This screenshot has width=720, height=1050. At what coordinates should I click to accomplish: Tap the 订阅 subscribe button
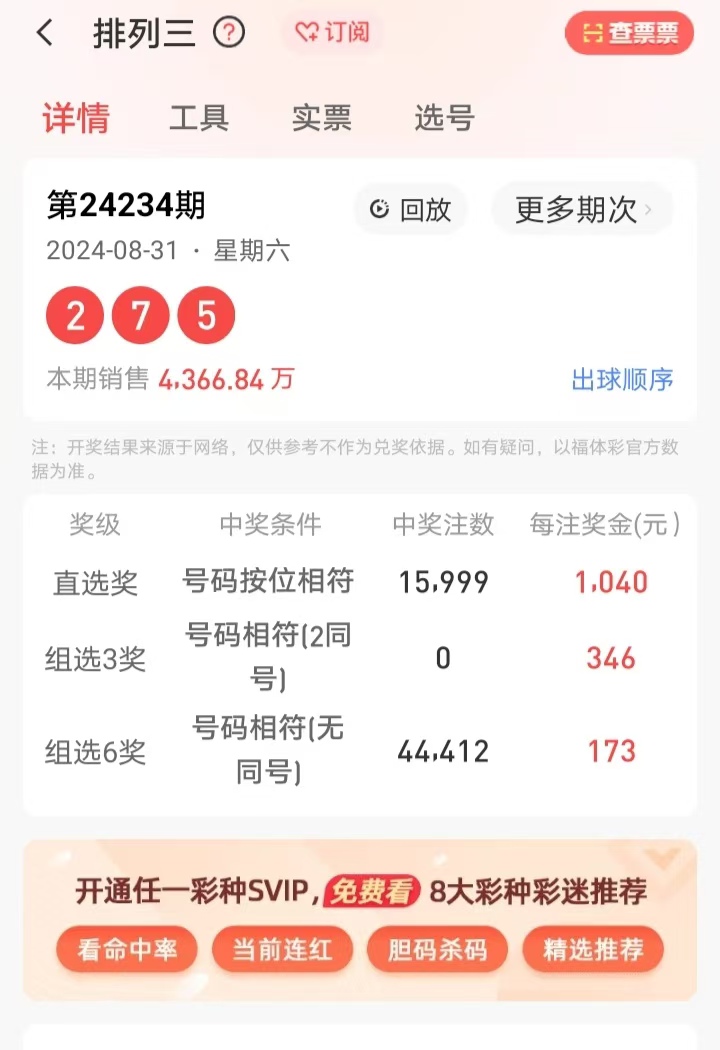click(x=332, y=33)
